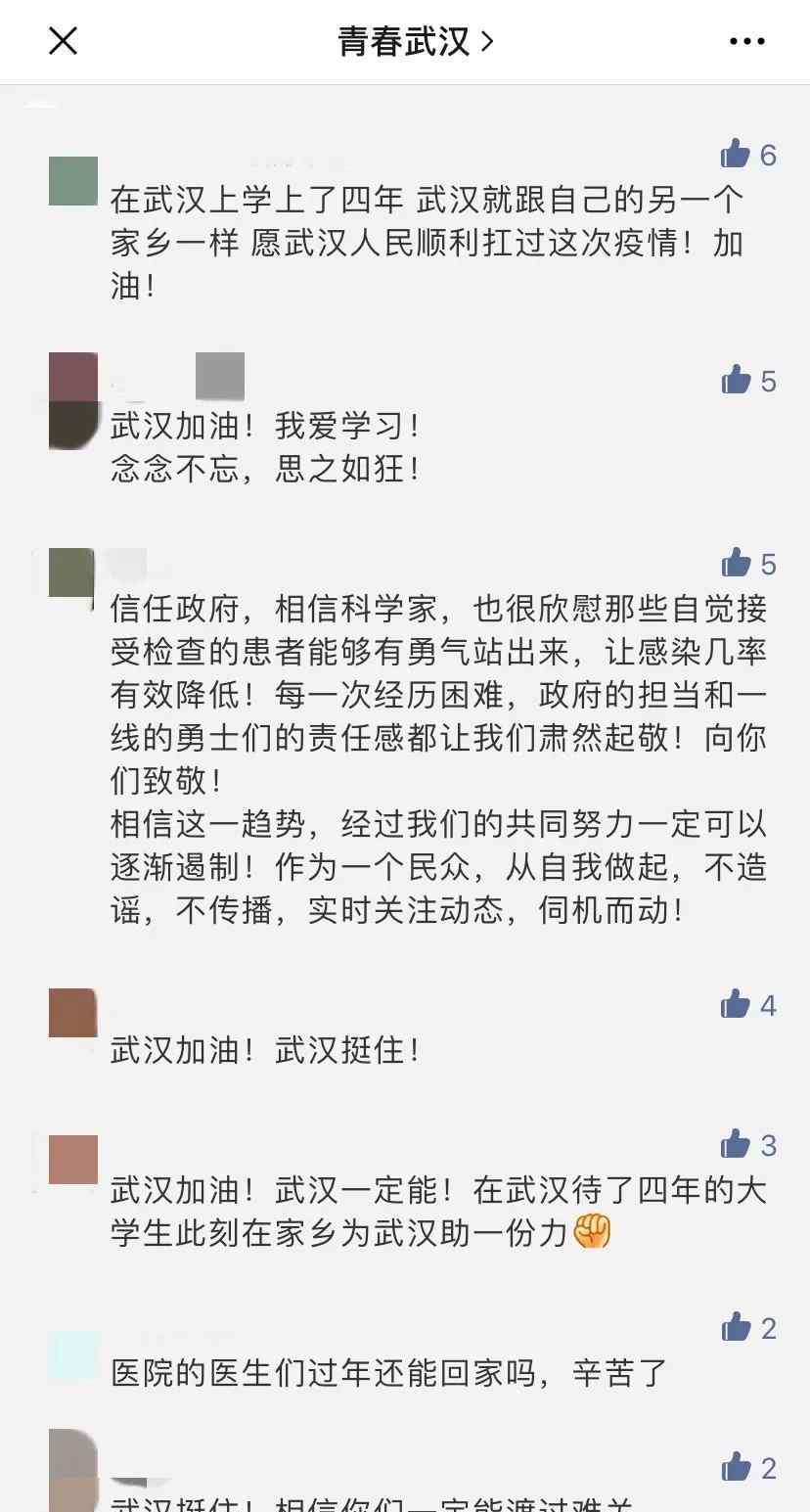Like the comment 武汉加油！武汉一定能！
The height and width of the screenshot is (1512, 810).
click(736, 1143)
